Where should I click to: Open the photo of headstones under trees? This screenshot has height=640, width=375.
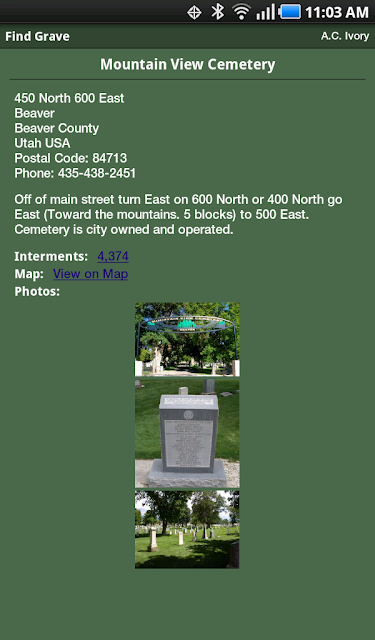[x=187, y=529]
